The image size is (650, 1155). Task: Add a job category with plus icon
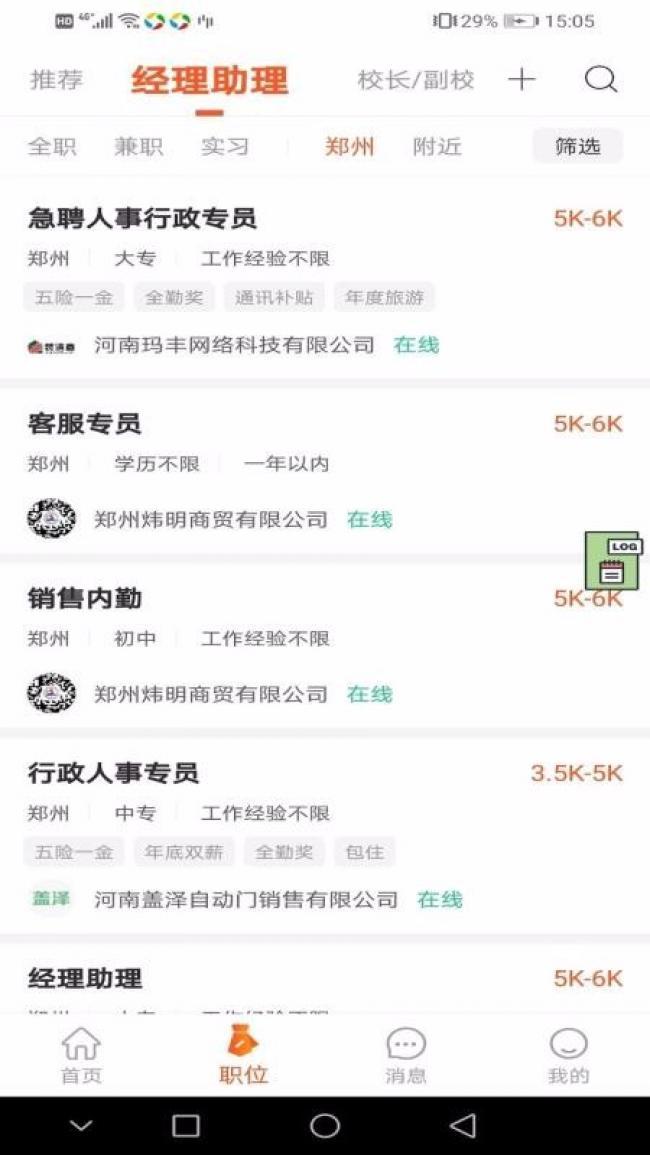[522, 79]
